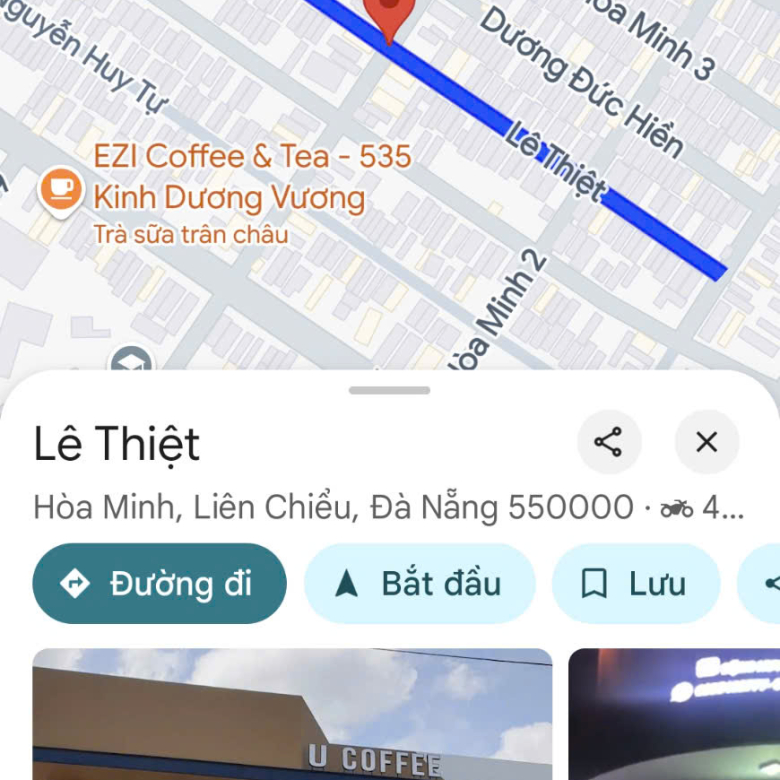This screenshot has height=780, width=780.
Task: Open EZI Coffee & Tea place marker
Action: click(62, 188)
